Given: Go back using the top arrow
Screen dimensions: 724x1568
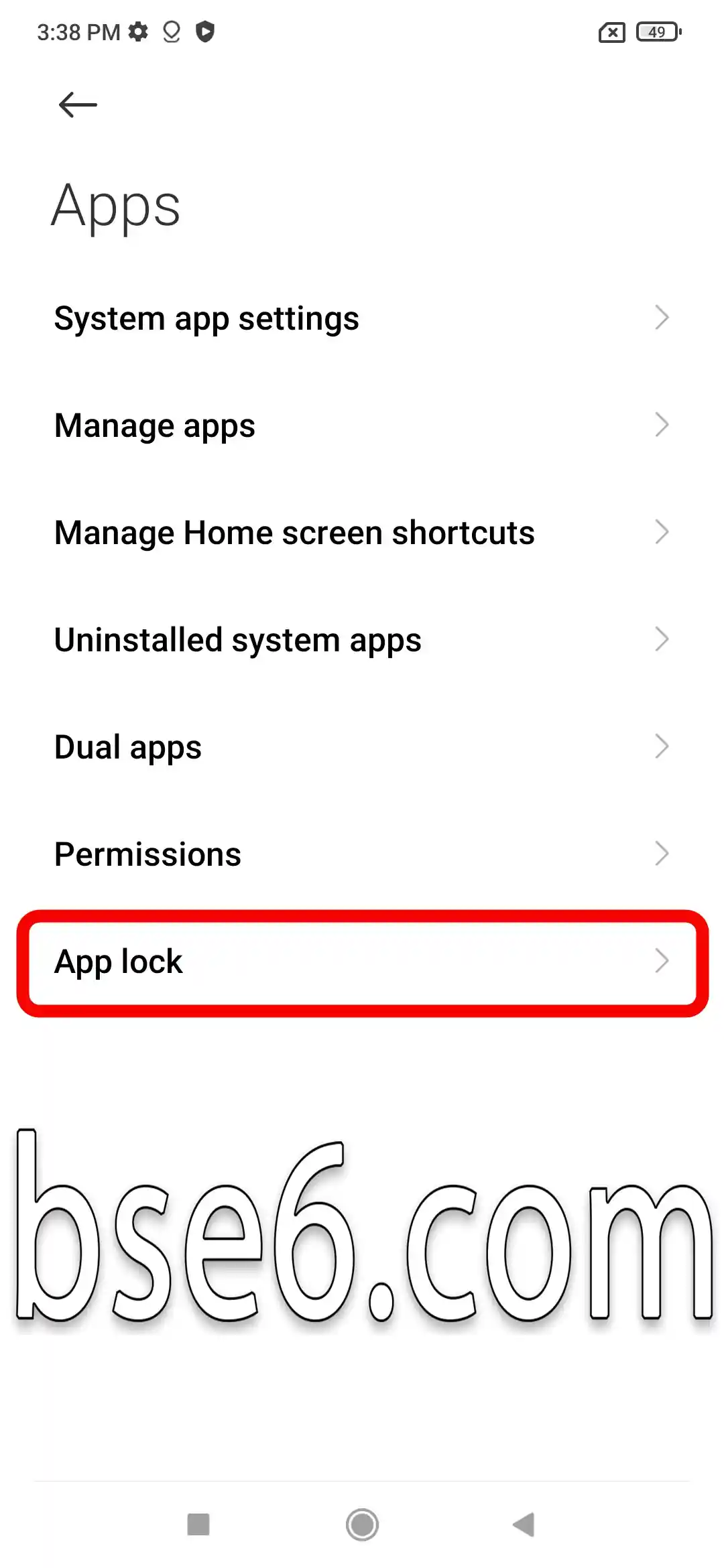Looking at the screenshot, I should tap(78, 105).
